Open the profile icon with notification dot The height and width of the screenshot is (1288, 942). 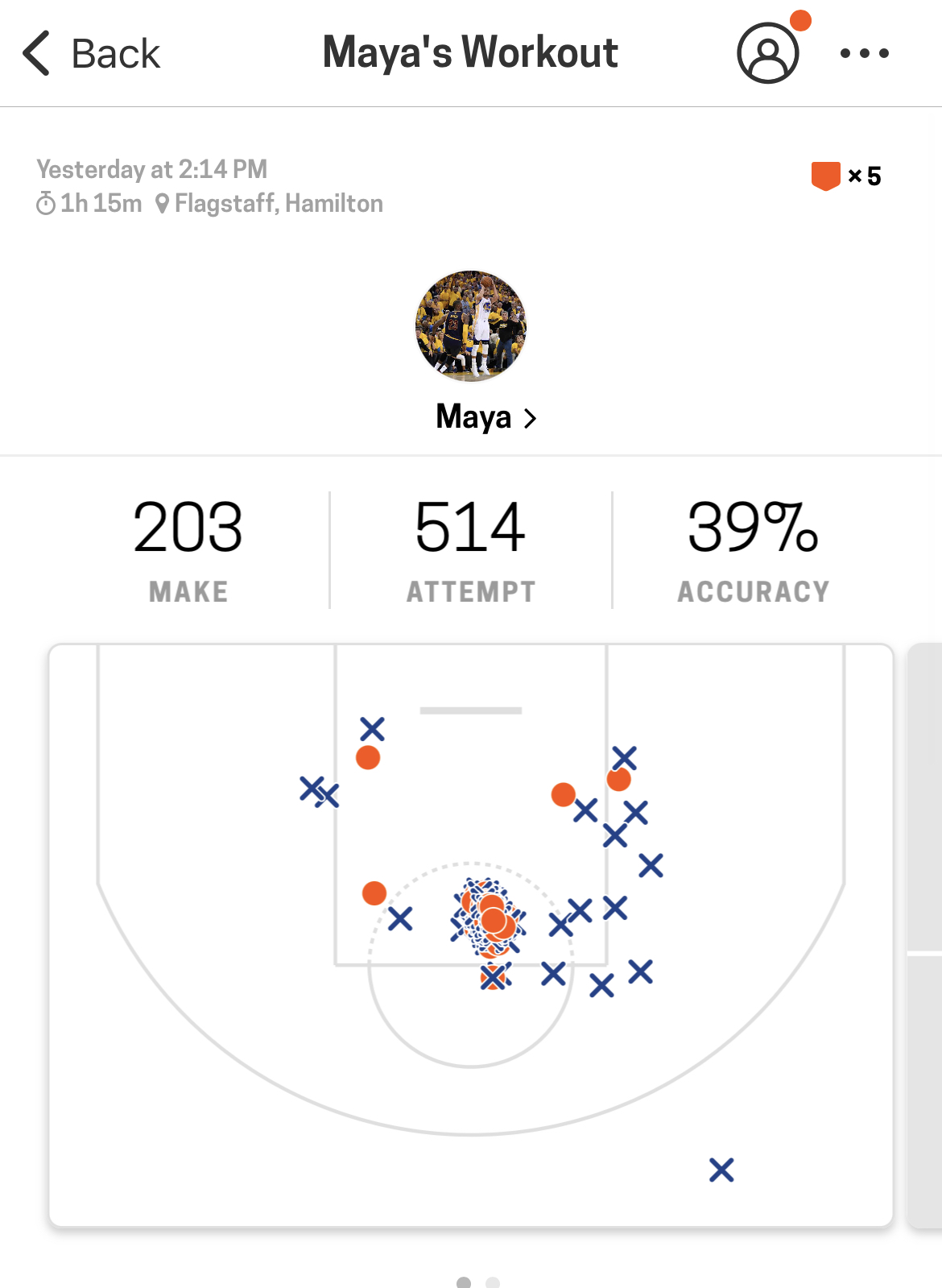tap(768, 53)
